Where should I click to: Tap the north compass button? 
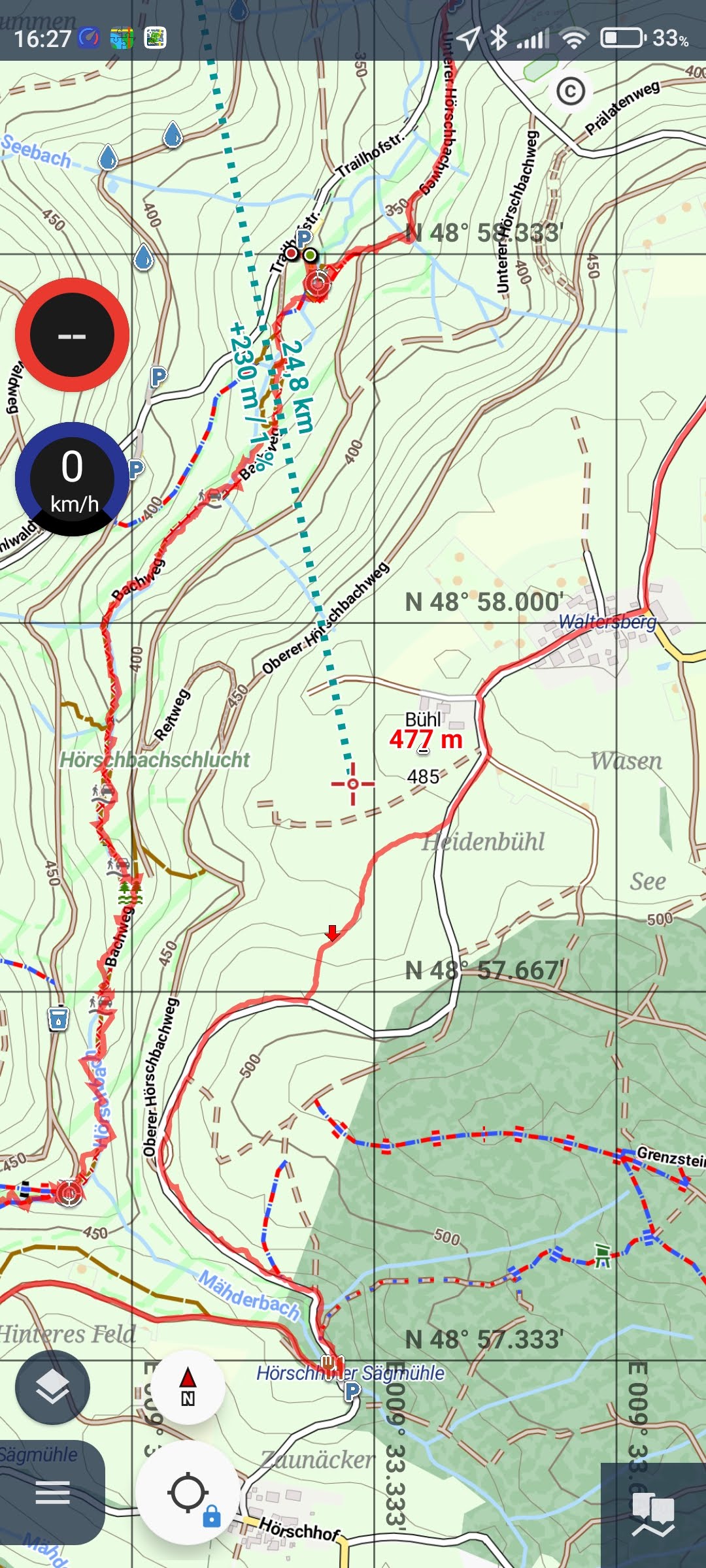pyautogui.click(x=188, y=1386)
